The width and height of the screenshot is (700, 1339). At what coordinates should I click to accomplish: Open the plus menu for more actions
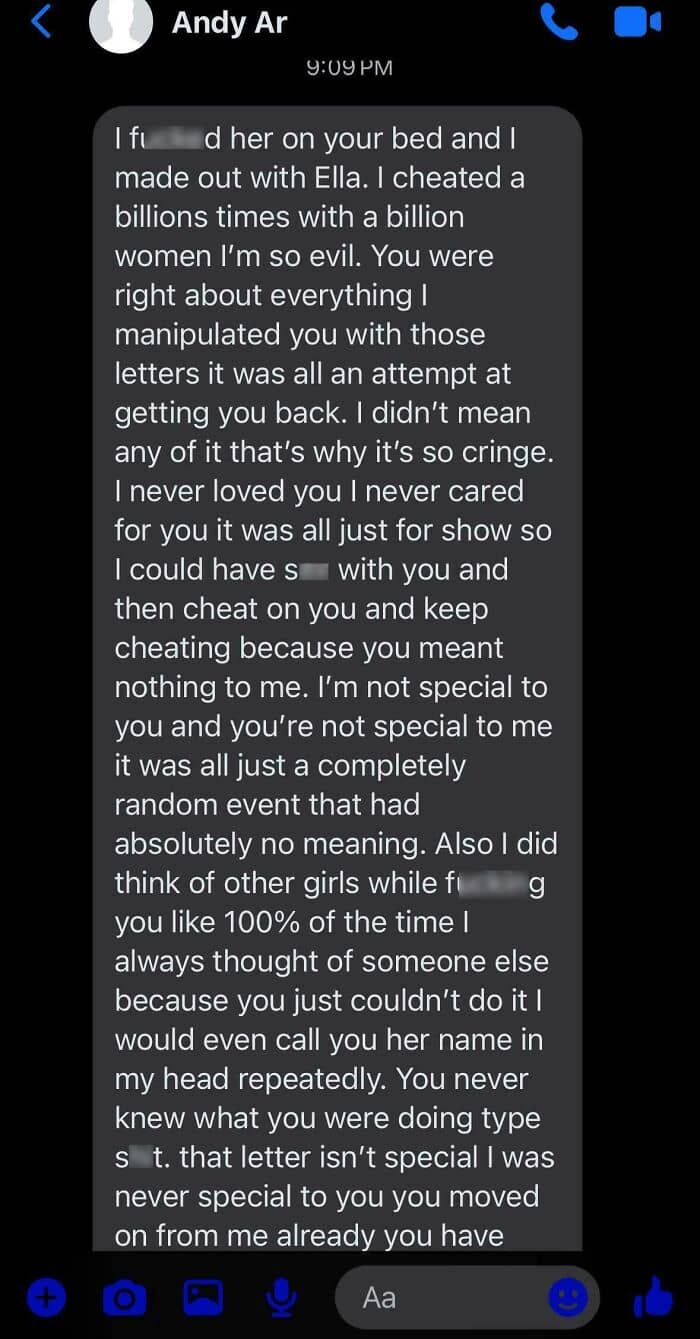tap(46, 1299)
